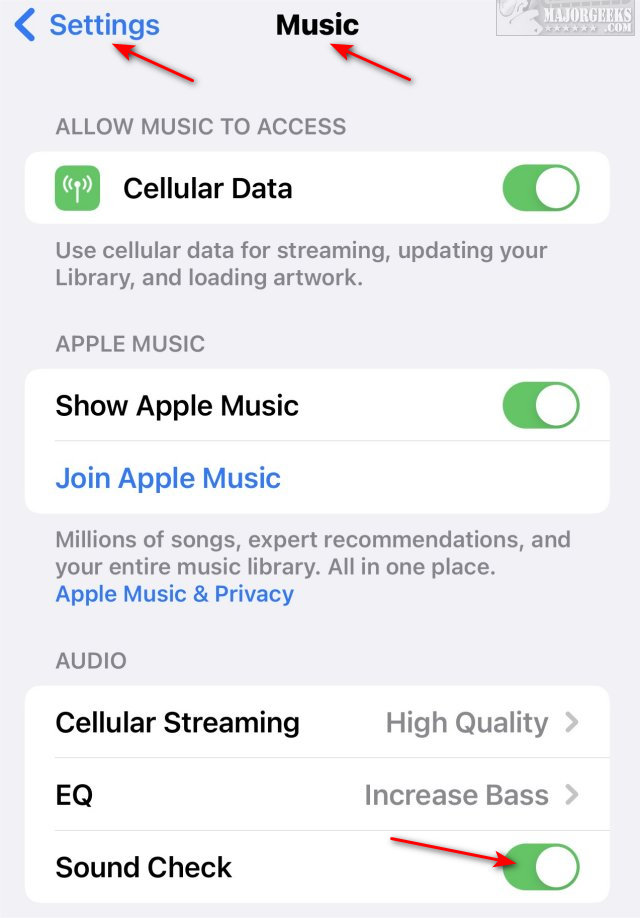Disable the Show Apple Music switch

click(540, 405)
